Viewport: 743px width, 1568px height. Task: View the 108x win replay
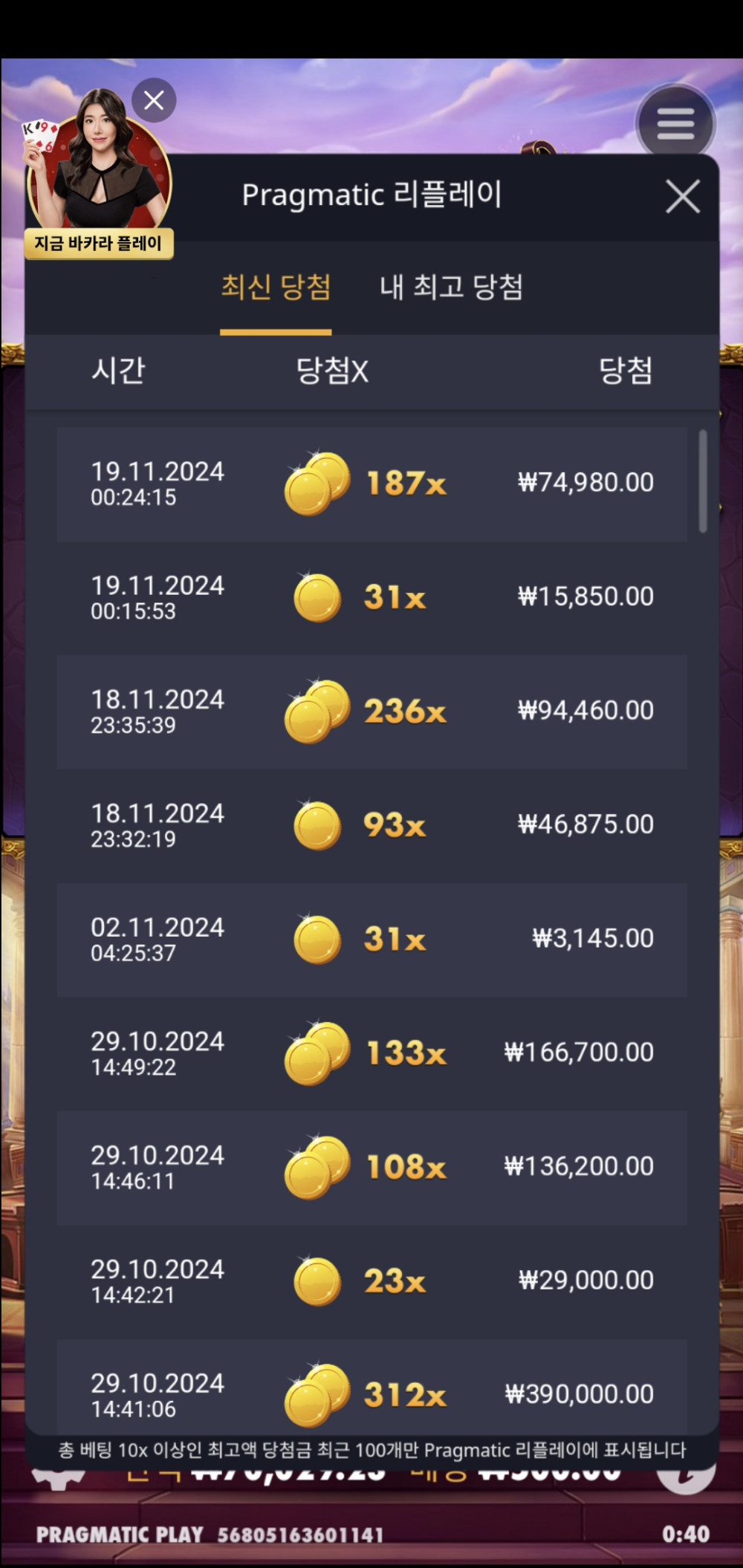(x=371, y=1168)
